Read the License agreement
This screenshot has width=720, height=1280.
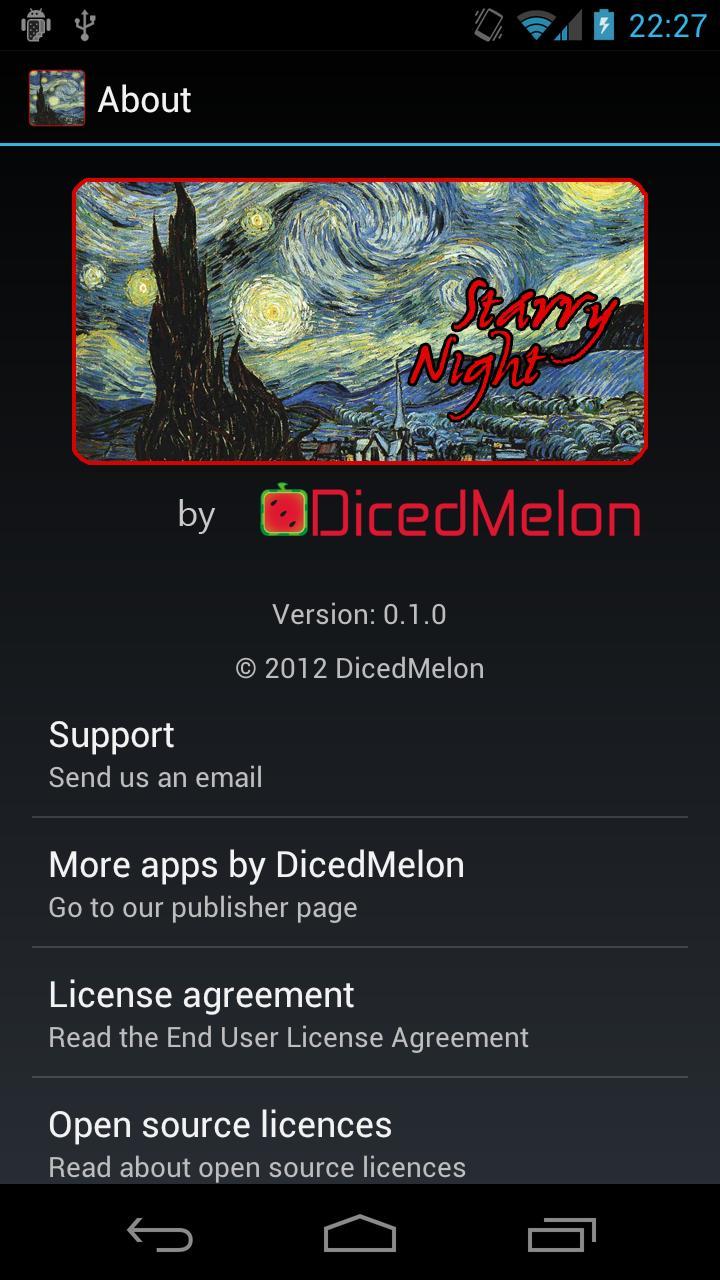pyautogui.click(x=360, y=1014)
